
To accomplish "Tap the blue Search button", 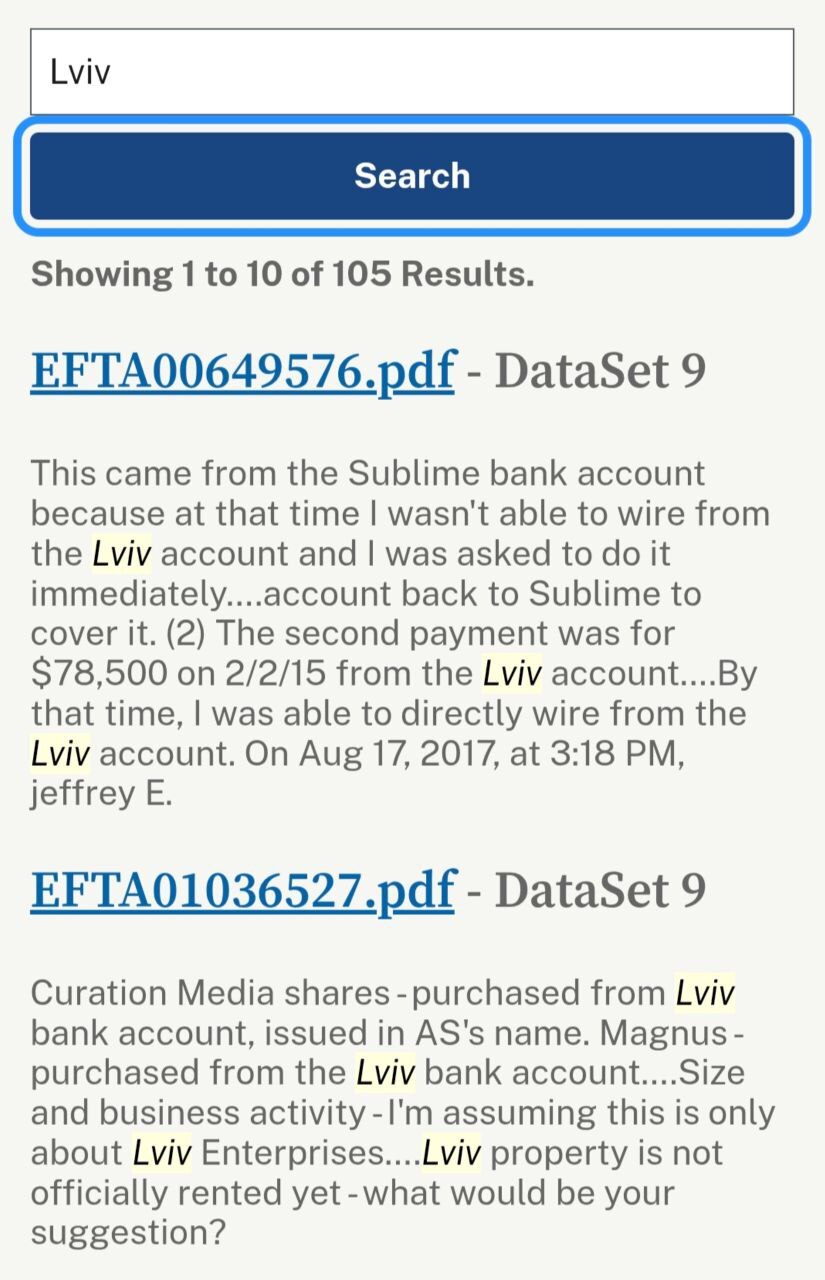I will tap(412, 176).
